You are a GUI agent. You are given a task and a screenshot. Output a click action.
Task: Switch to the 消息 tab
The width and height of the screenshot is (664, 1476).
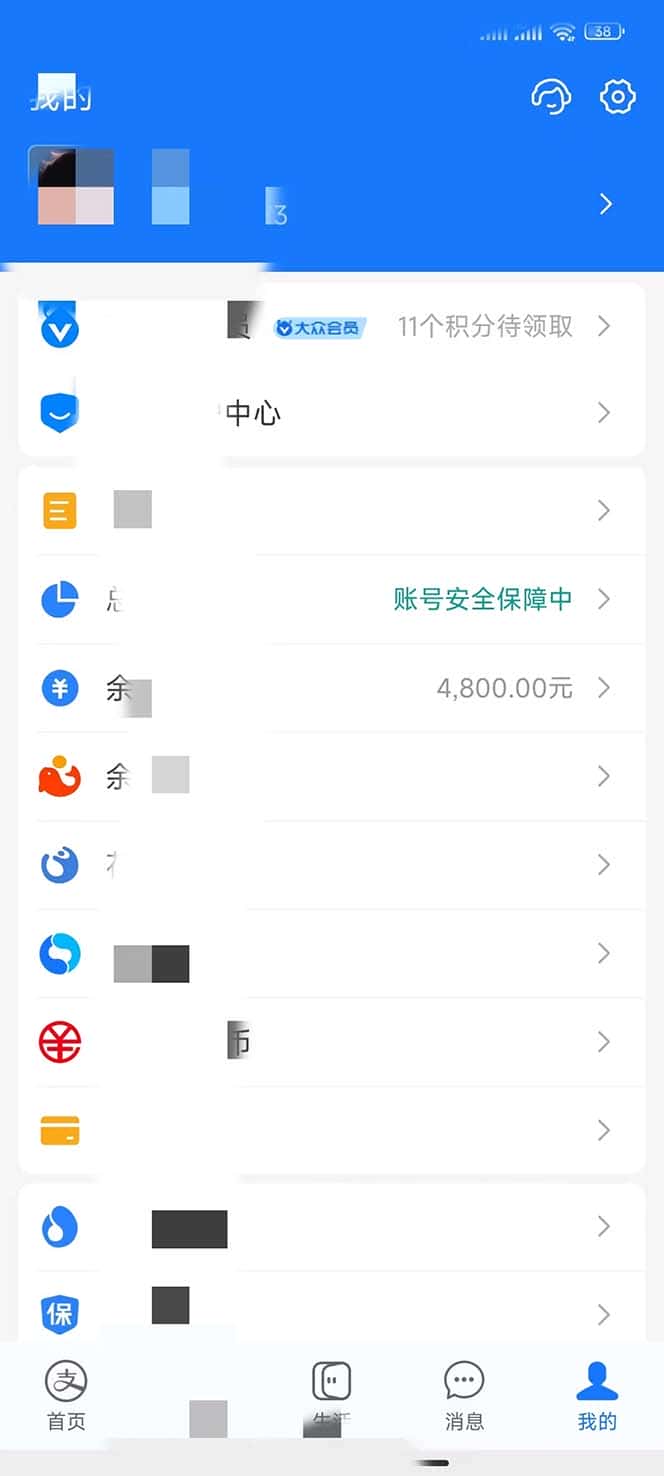click(464, 1395)
